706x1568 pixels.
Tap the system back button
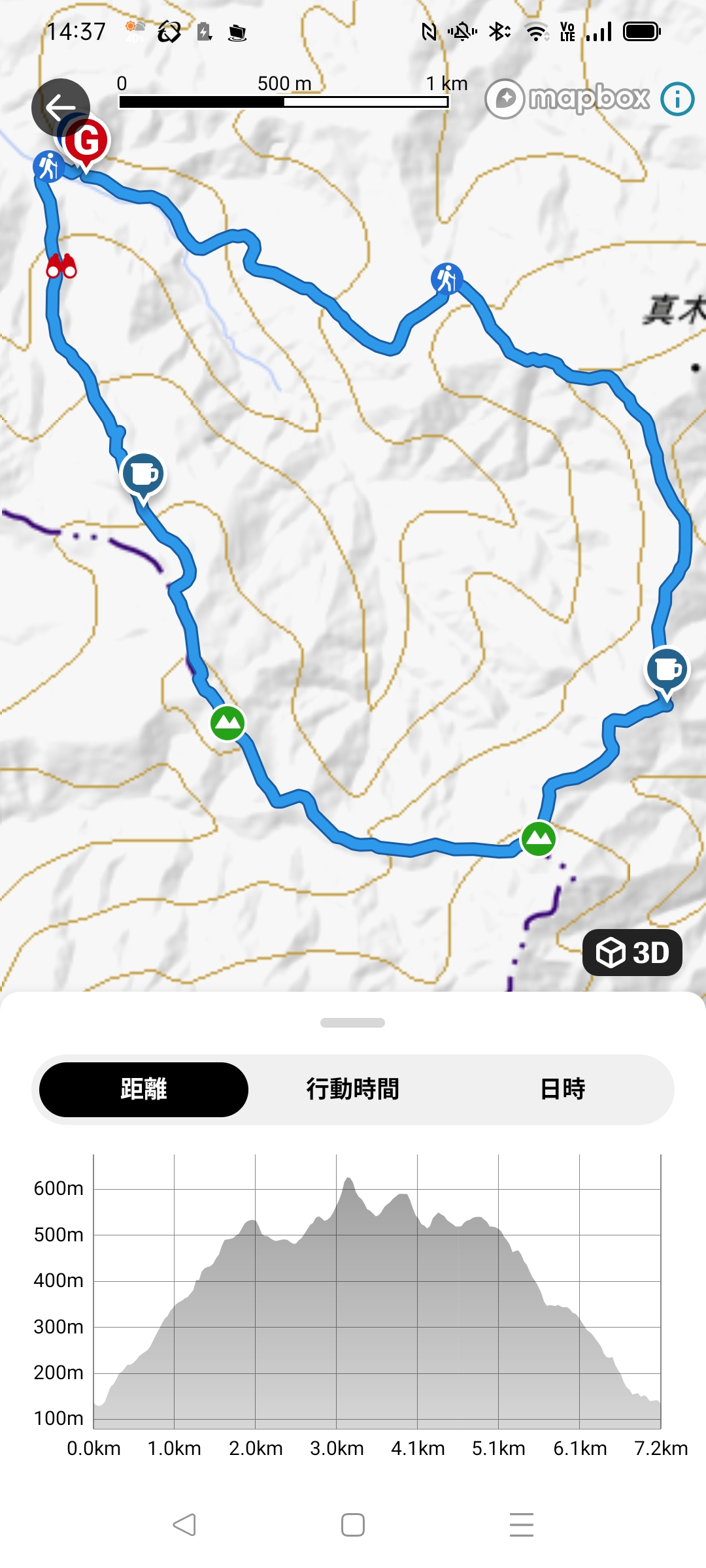click(184, 1525)
